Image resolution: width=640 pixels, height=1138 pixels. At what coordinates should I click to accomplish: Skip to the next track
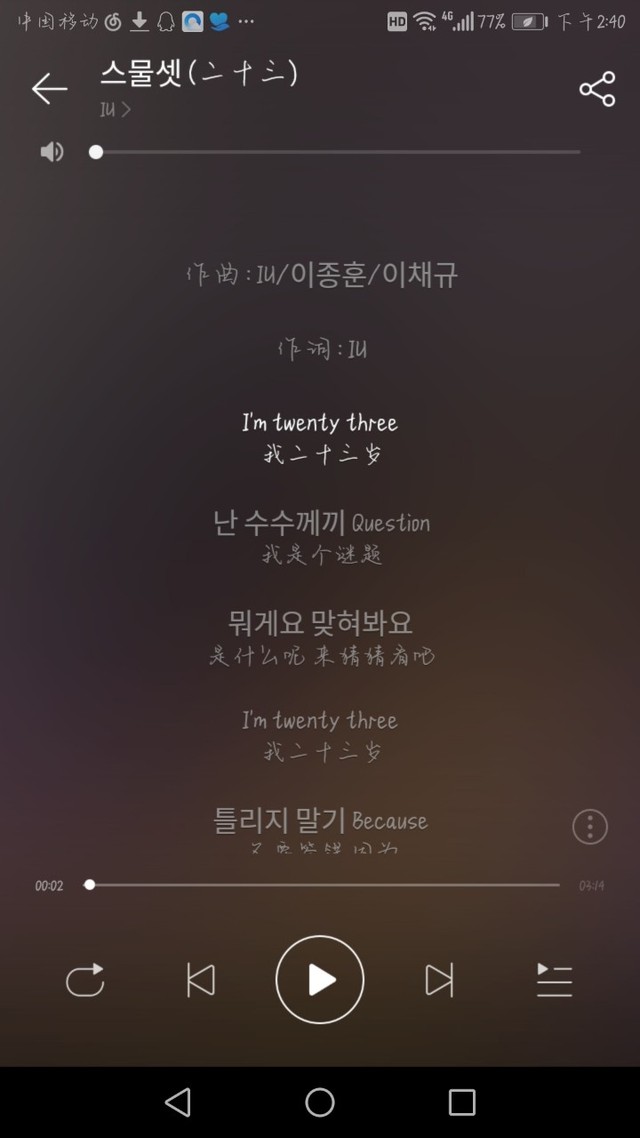click(439, 980)
